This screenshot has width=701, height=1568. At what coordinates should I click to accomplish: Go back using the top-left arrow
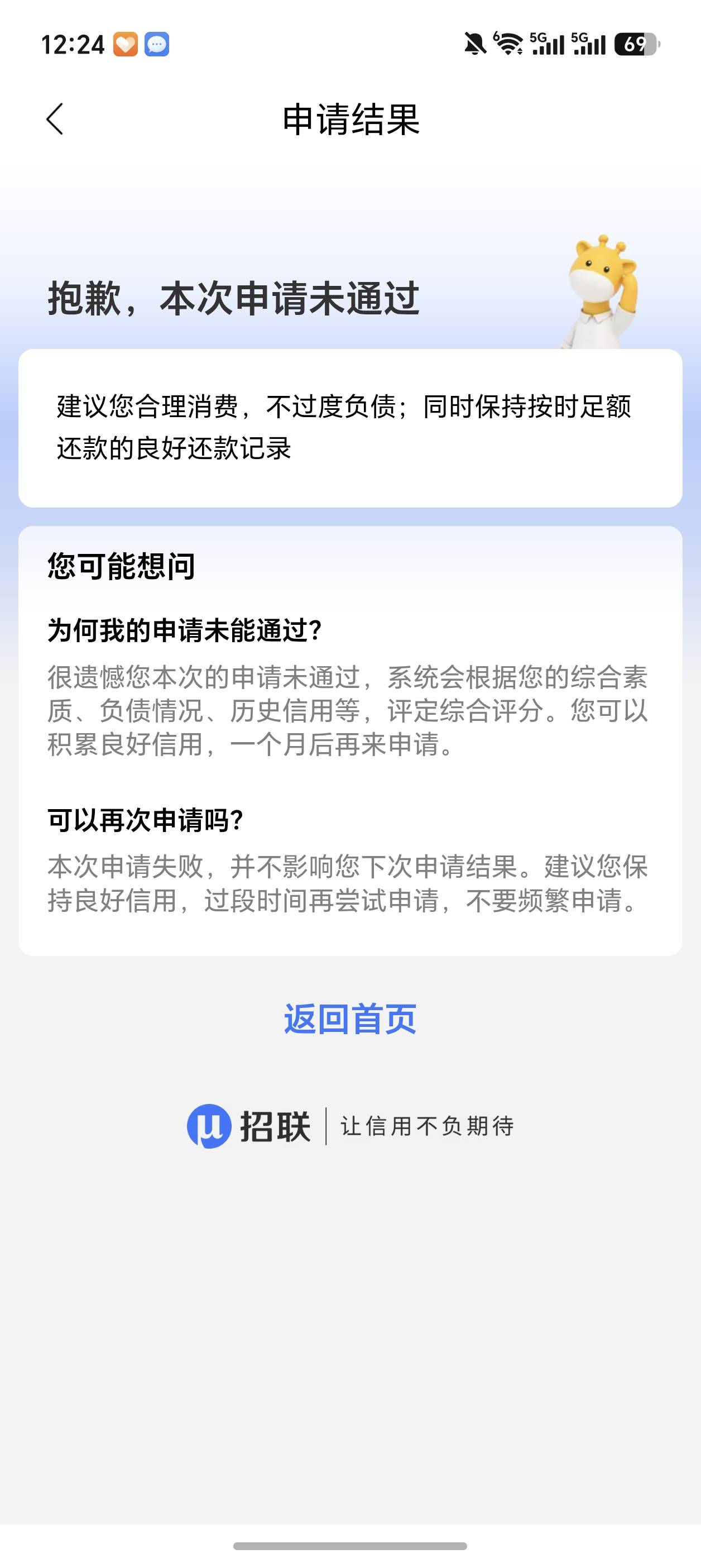tap(55, 119)
